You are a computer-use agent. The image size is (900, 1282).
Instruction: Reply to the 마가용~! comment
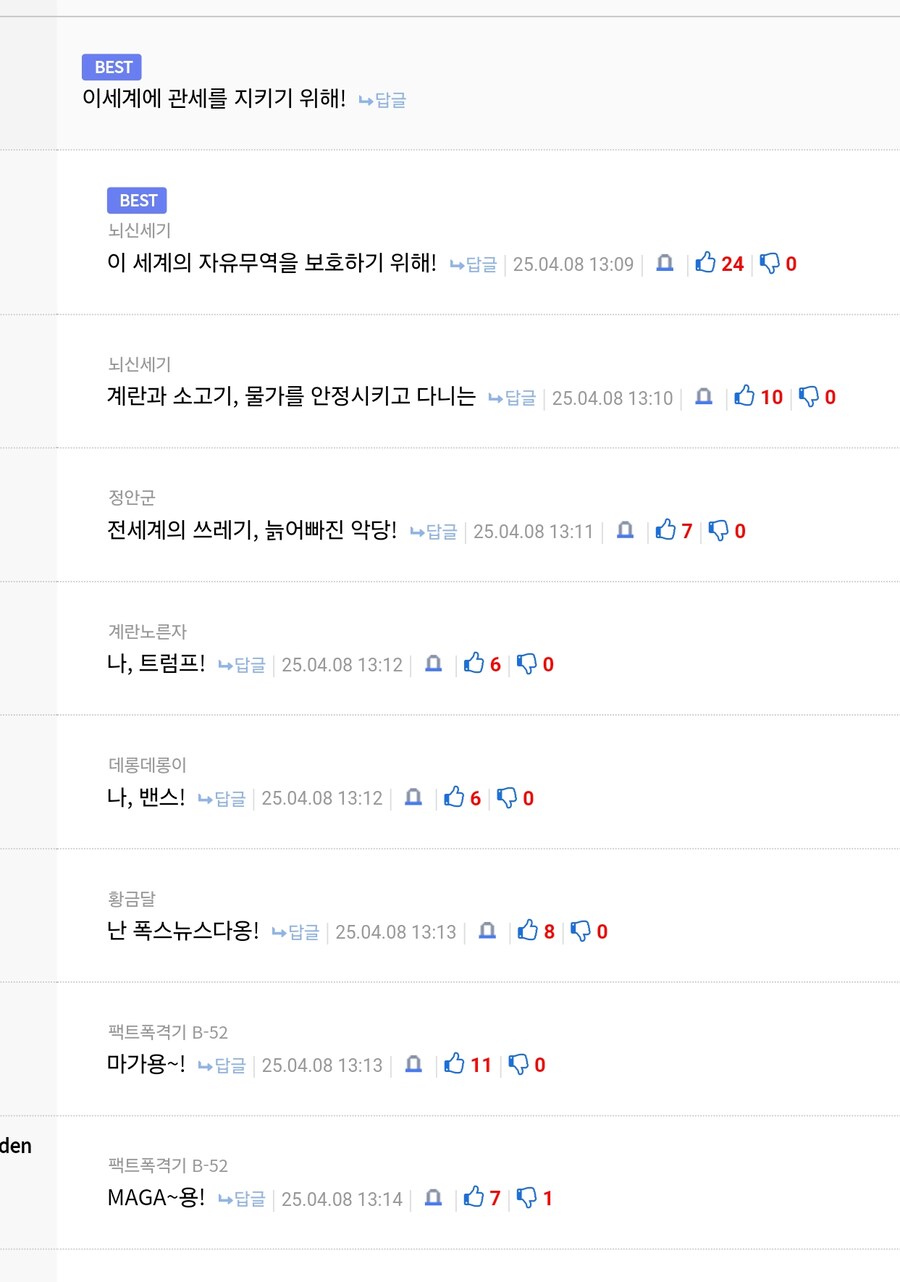pos(223,1066)
